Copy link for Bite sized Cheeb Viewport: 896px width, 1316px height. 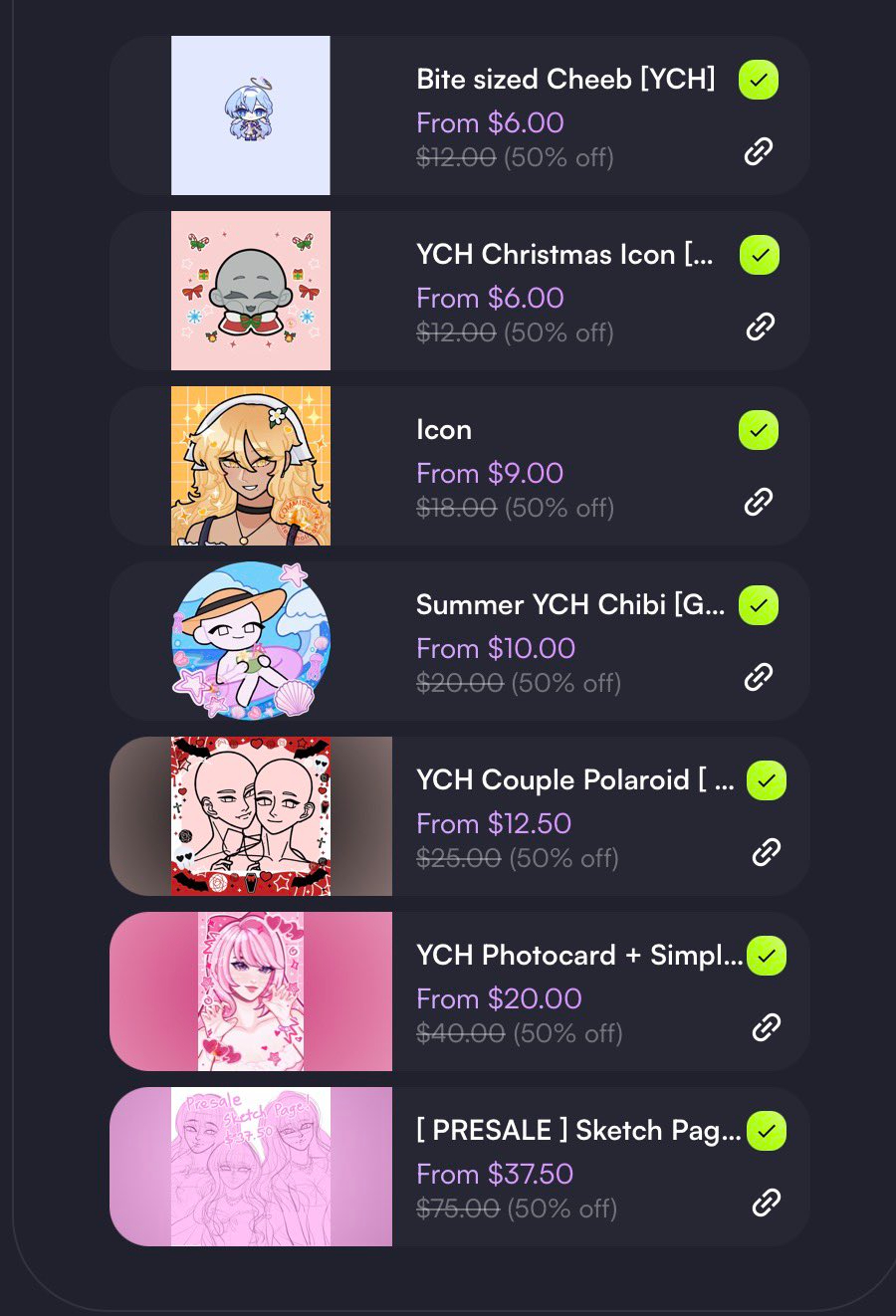click(x=759, y=151)
